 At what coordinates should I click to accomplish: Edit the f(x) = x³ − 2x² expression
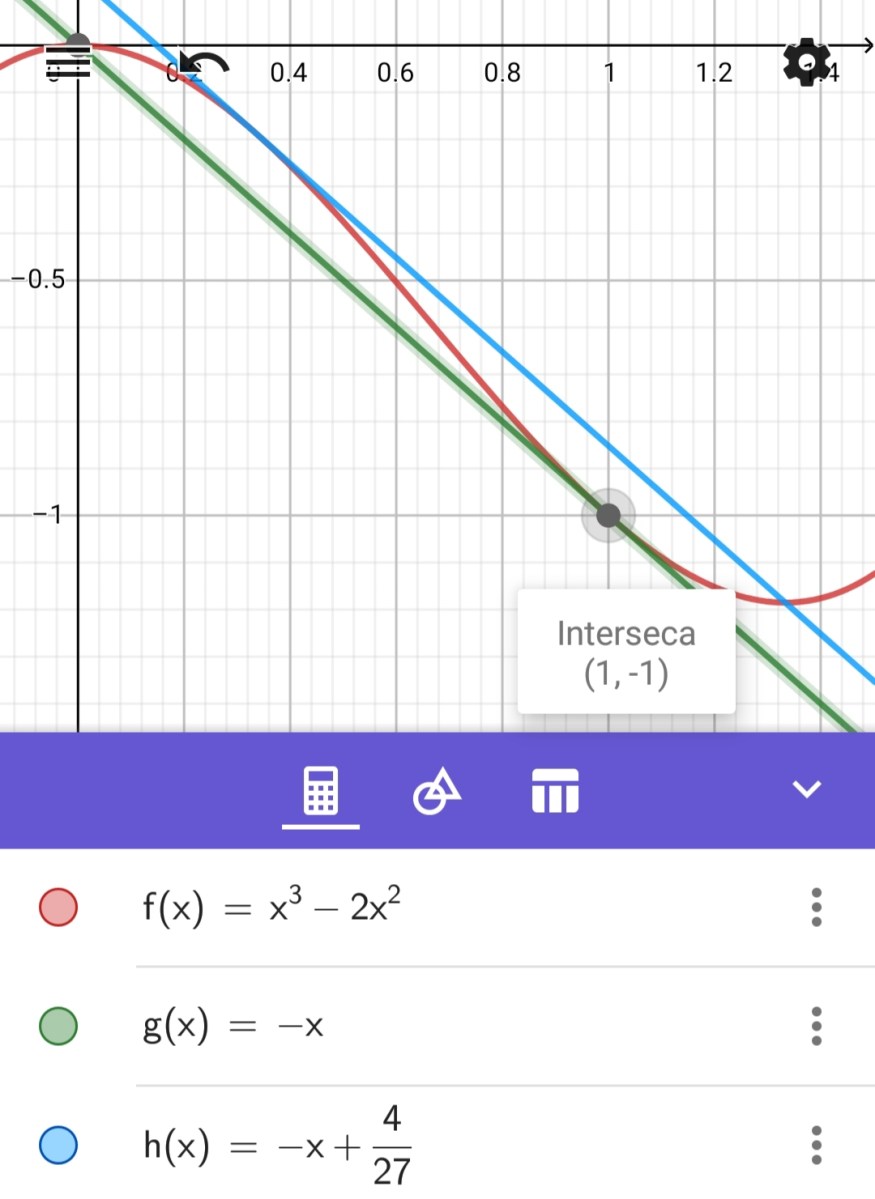point(274,907)
